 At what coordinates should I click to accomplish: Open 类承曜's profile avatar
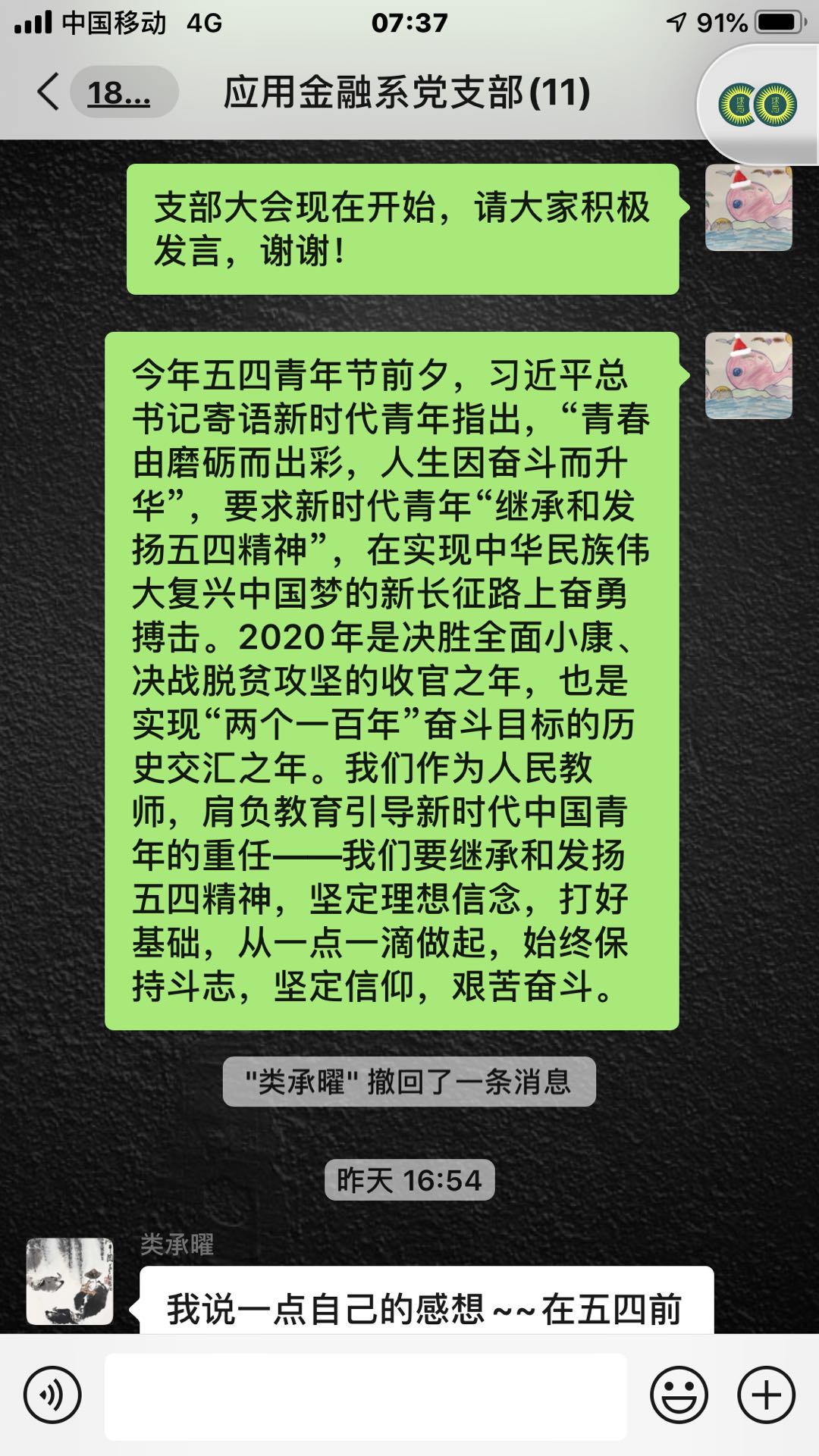[70, 1282]
